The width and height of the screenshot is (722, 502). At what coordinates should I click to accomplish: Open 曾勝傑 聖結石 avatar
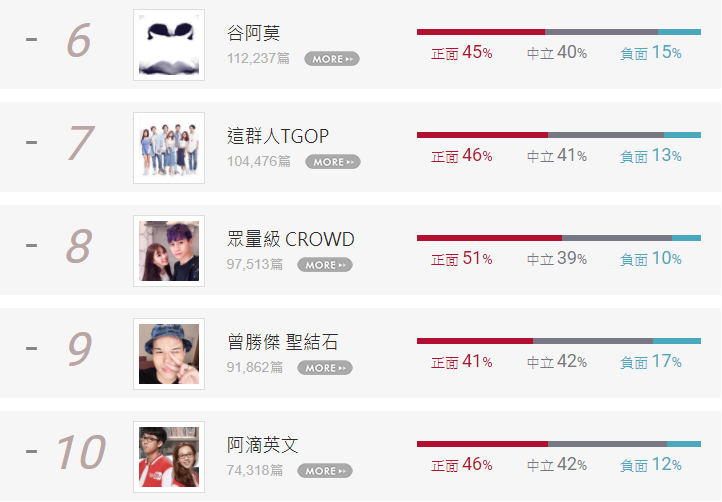[169, 354]
